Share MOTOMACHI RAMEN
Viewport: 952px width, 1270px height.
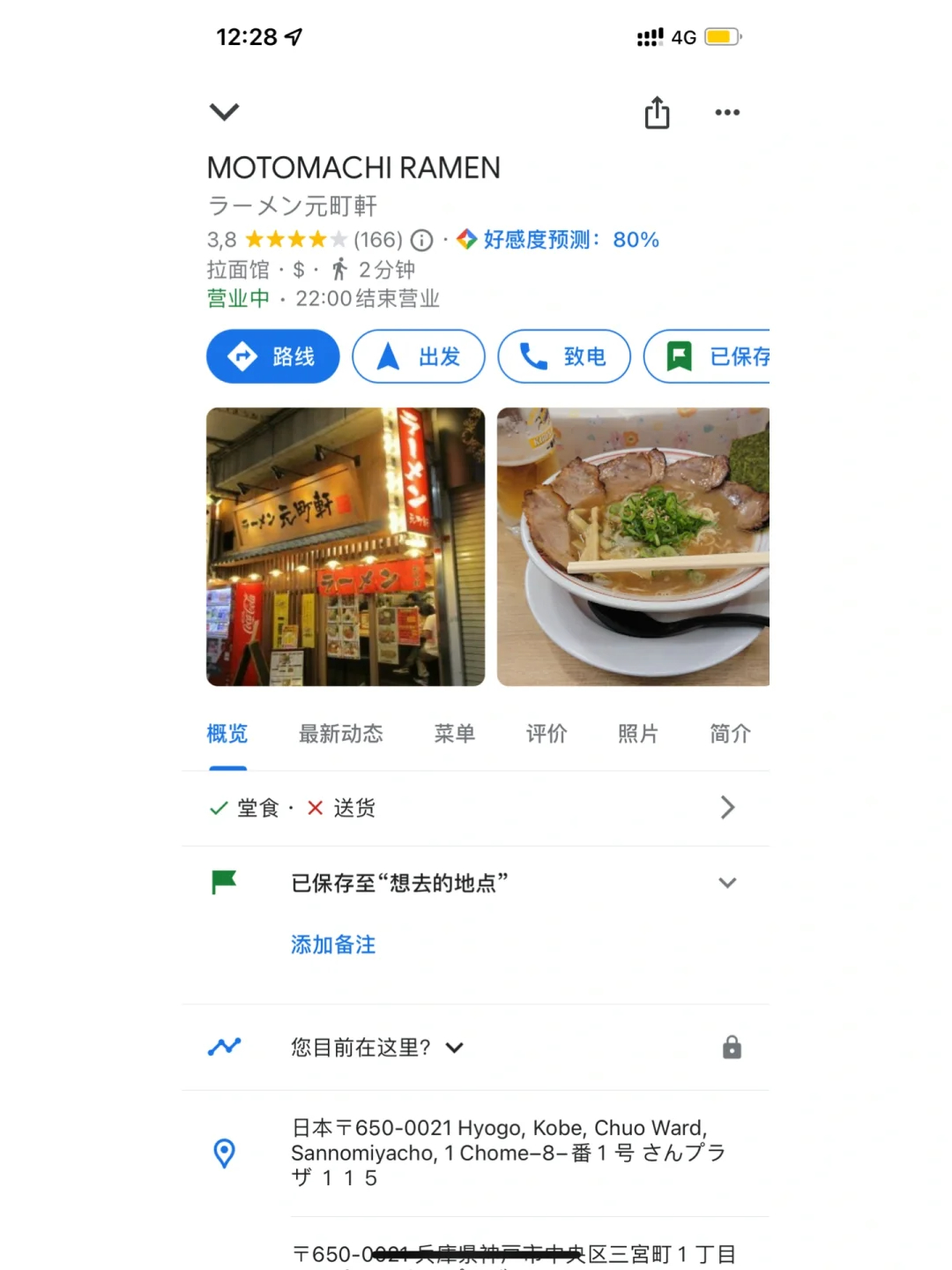[657, 113]
